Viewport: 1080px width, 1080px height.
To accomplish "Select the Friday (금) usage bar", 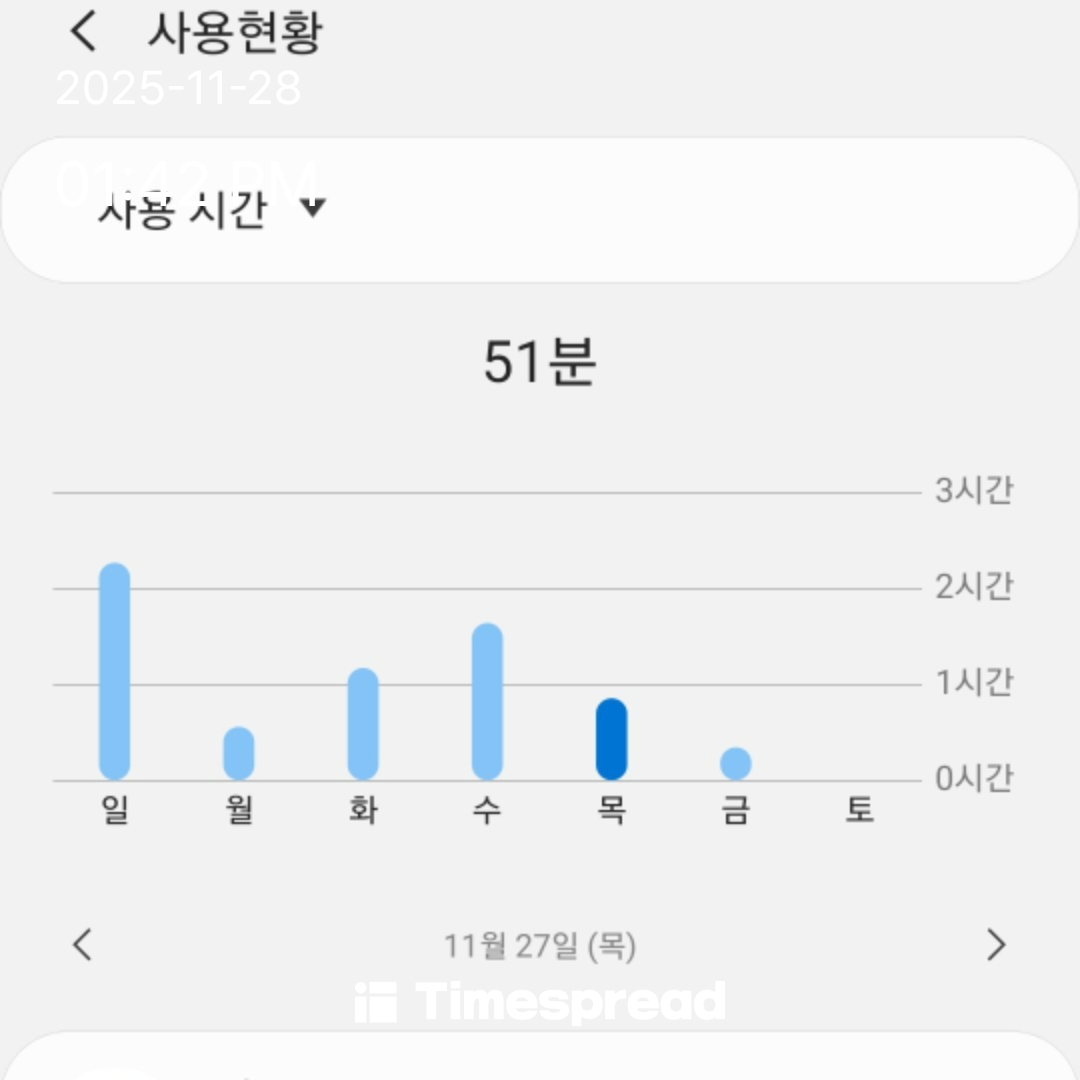I will (x=735, y=764).
